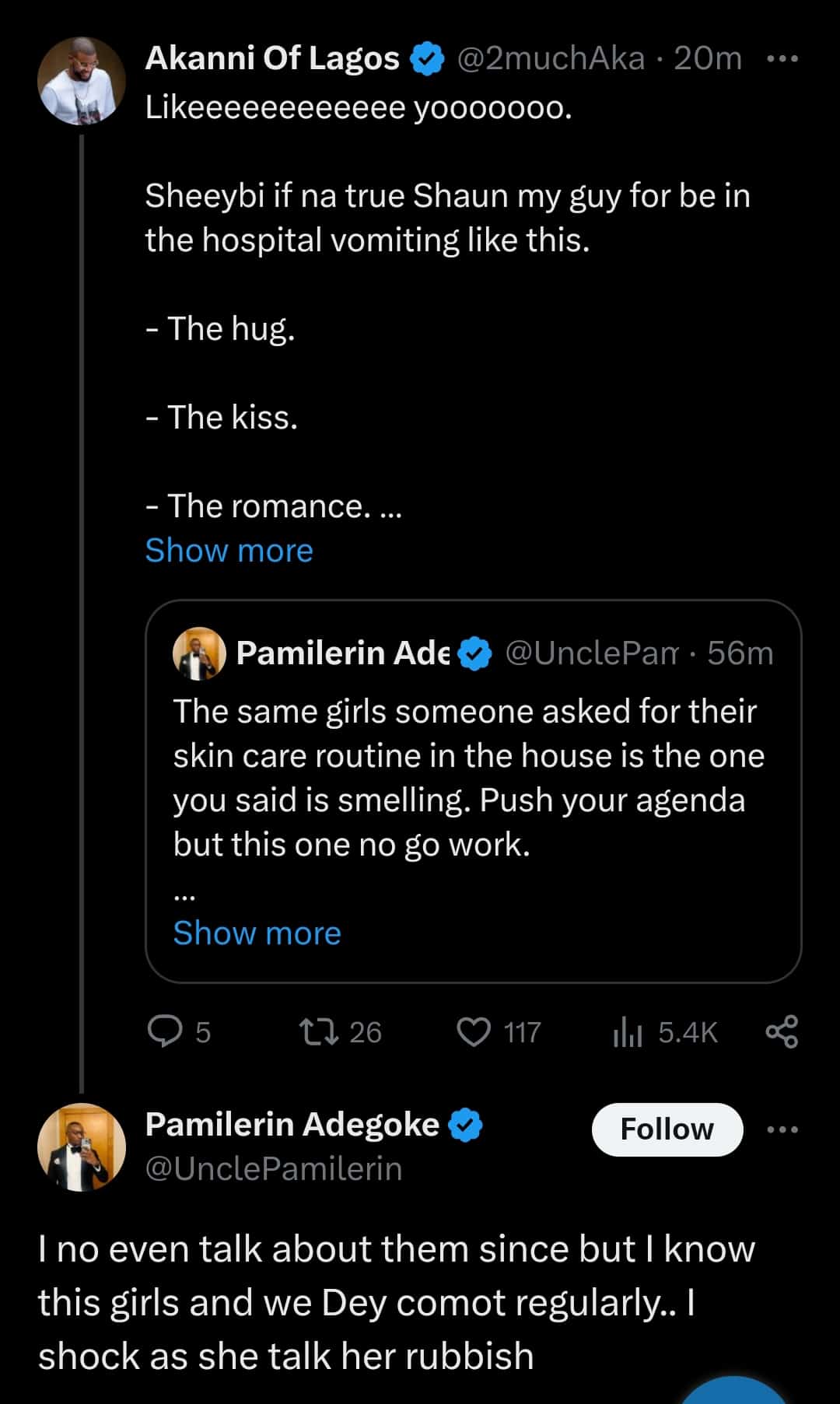Screen dimensions: 840x1404
Task: Share Akanni Of Lagos tweet
Action: (782, 1032)
